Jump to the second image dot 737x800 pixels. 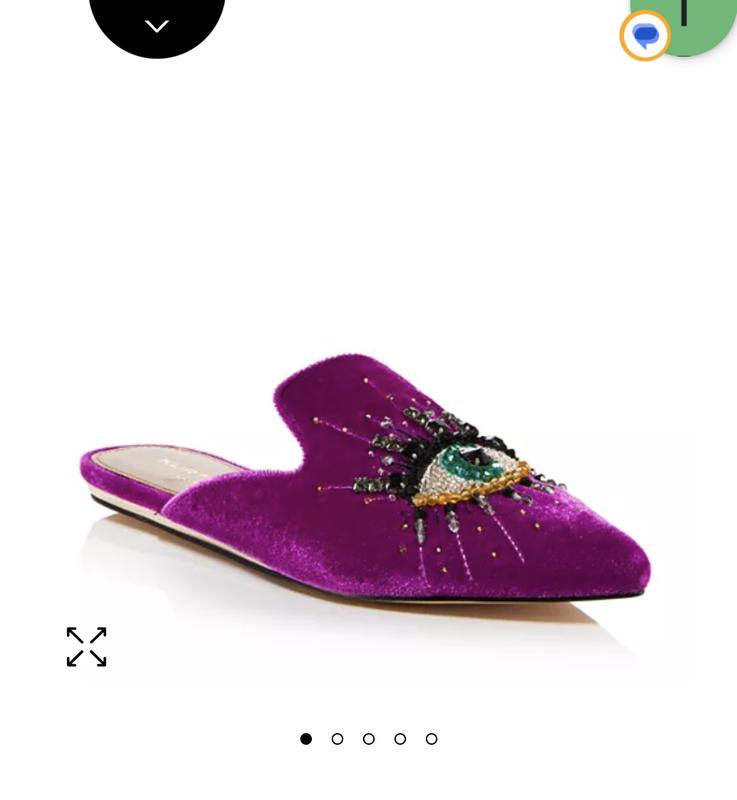tap(337, 739)
